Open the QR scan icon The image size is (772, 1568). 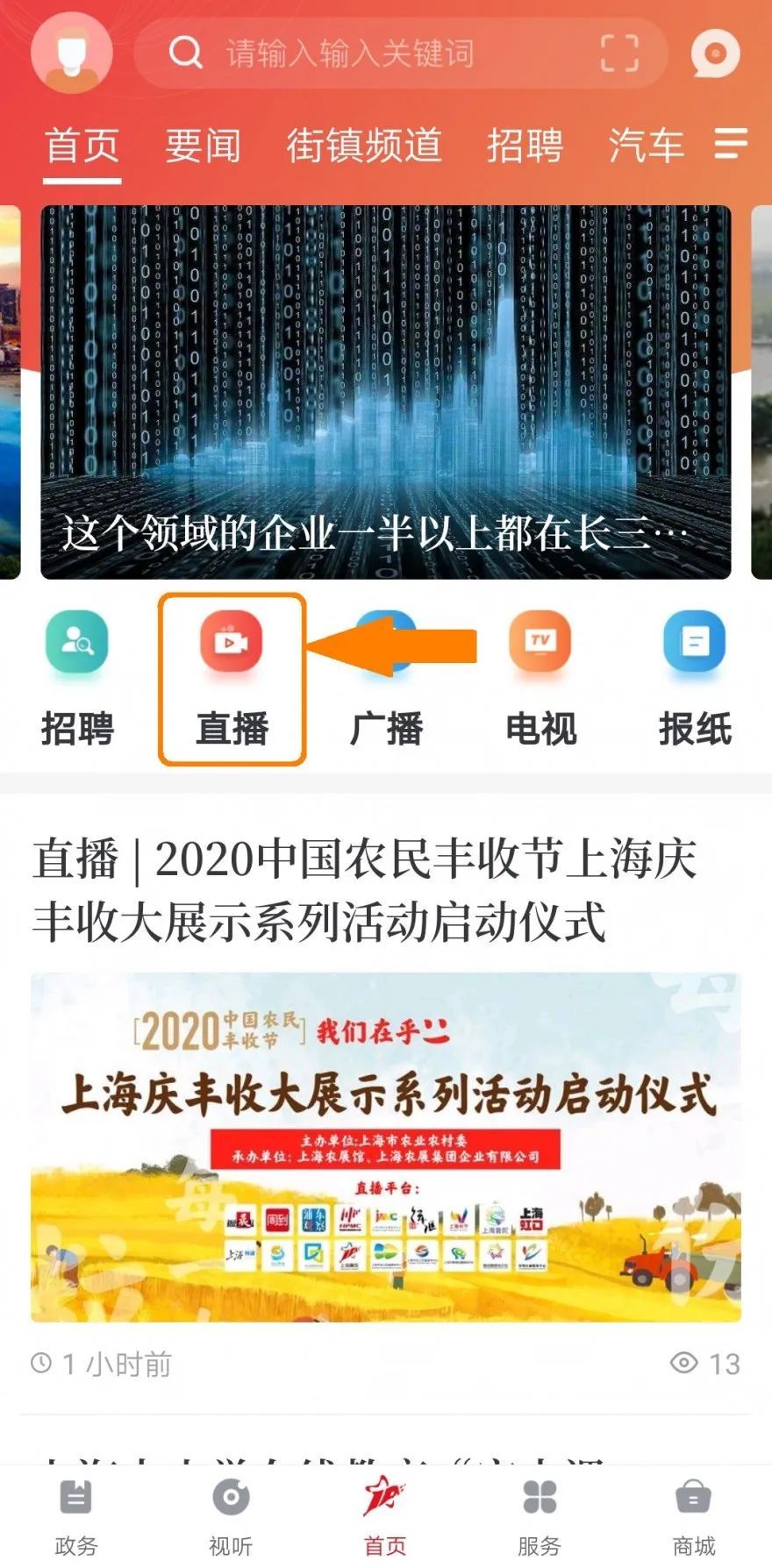pos(619,53)
